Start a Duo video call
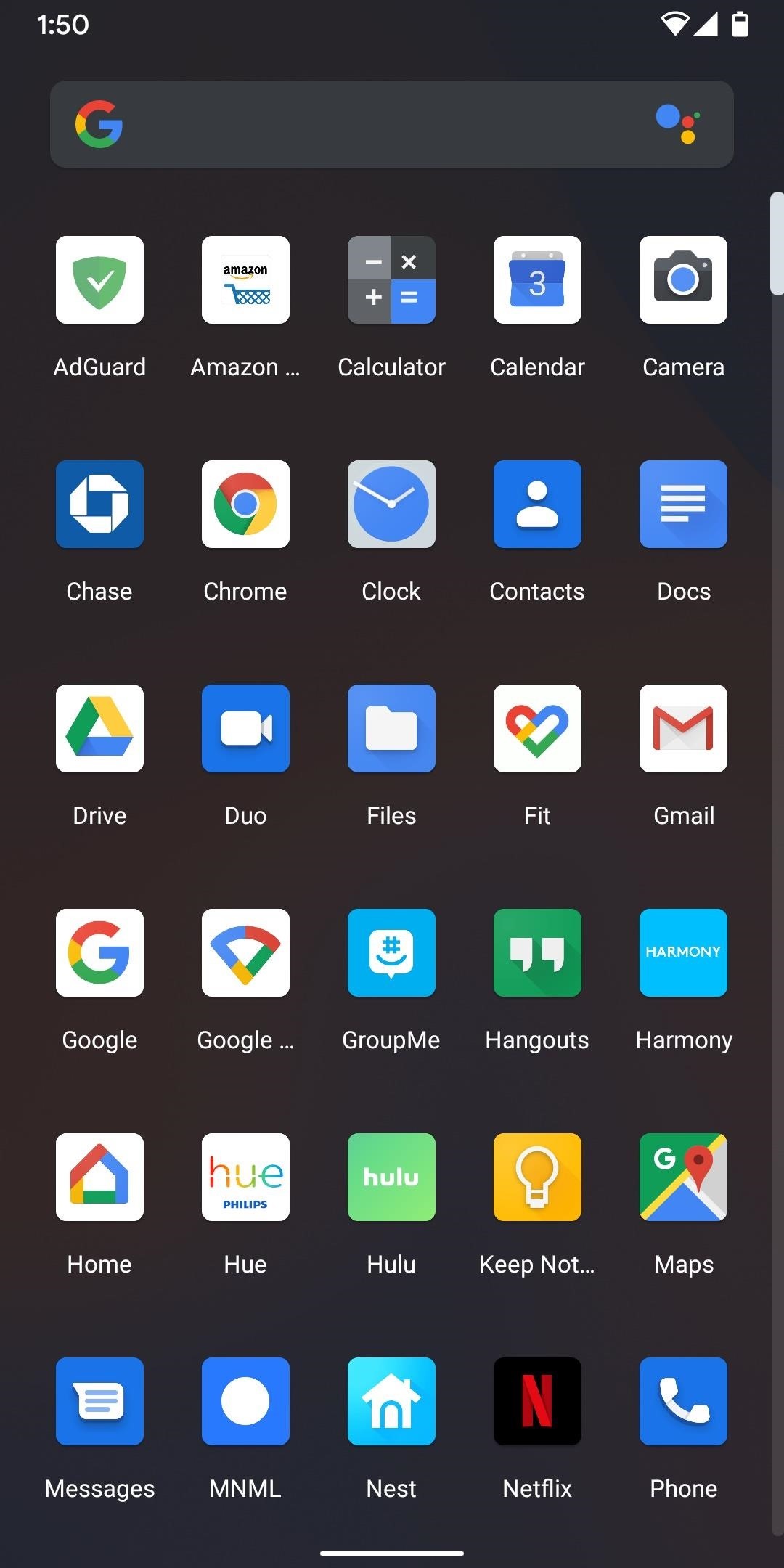The width and height of the screenshot is (784, 1568). tap(245, 729)
